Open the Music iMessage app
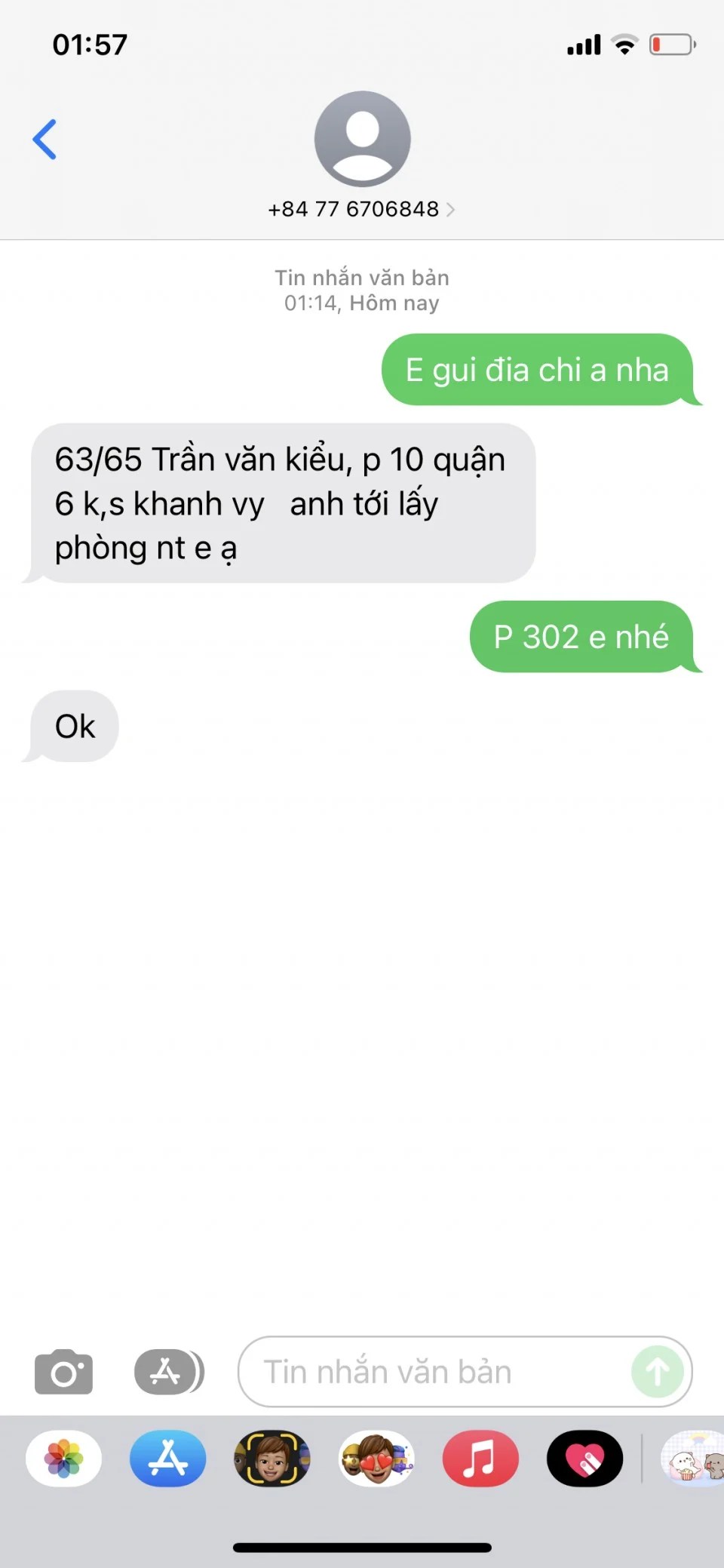Image resolution: width=724 pixels, height=1568 pixels. 480,1458
